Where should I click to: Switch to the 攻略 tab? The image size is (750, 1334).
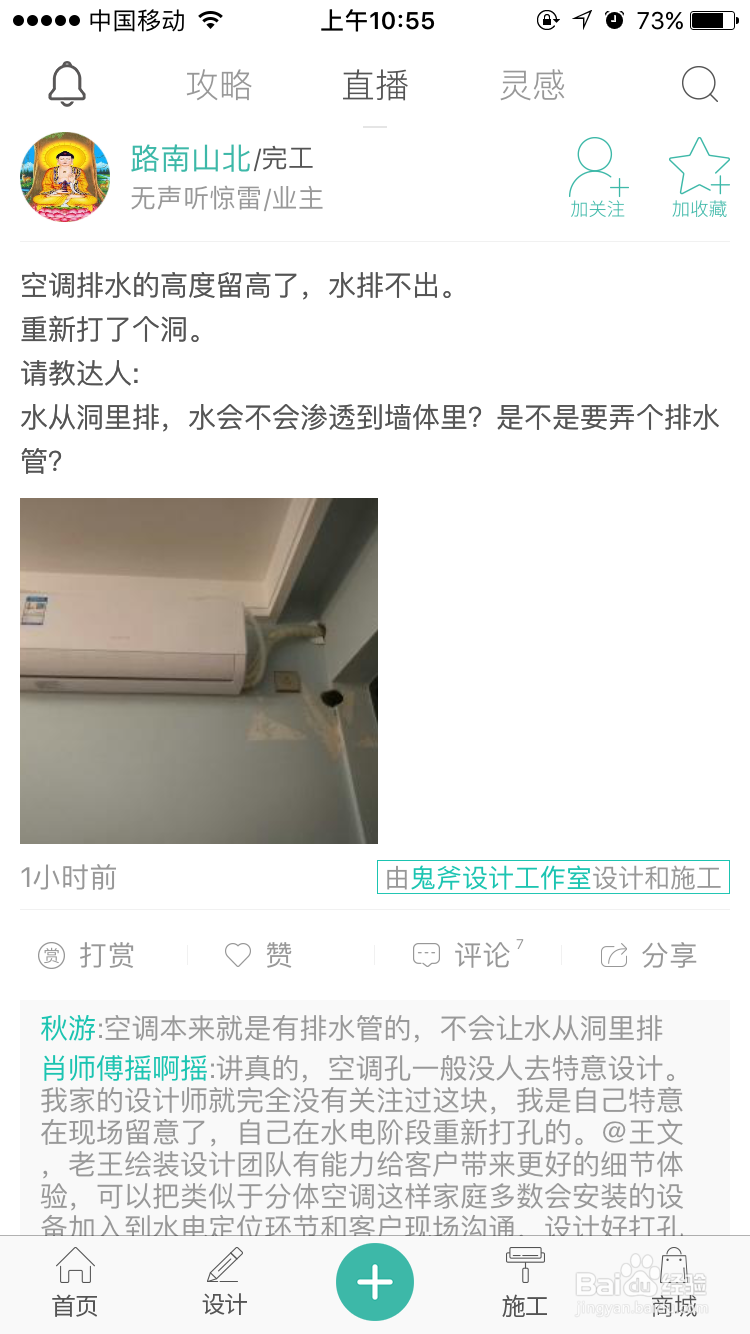click(x=218, y=87)
